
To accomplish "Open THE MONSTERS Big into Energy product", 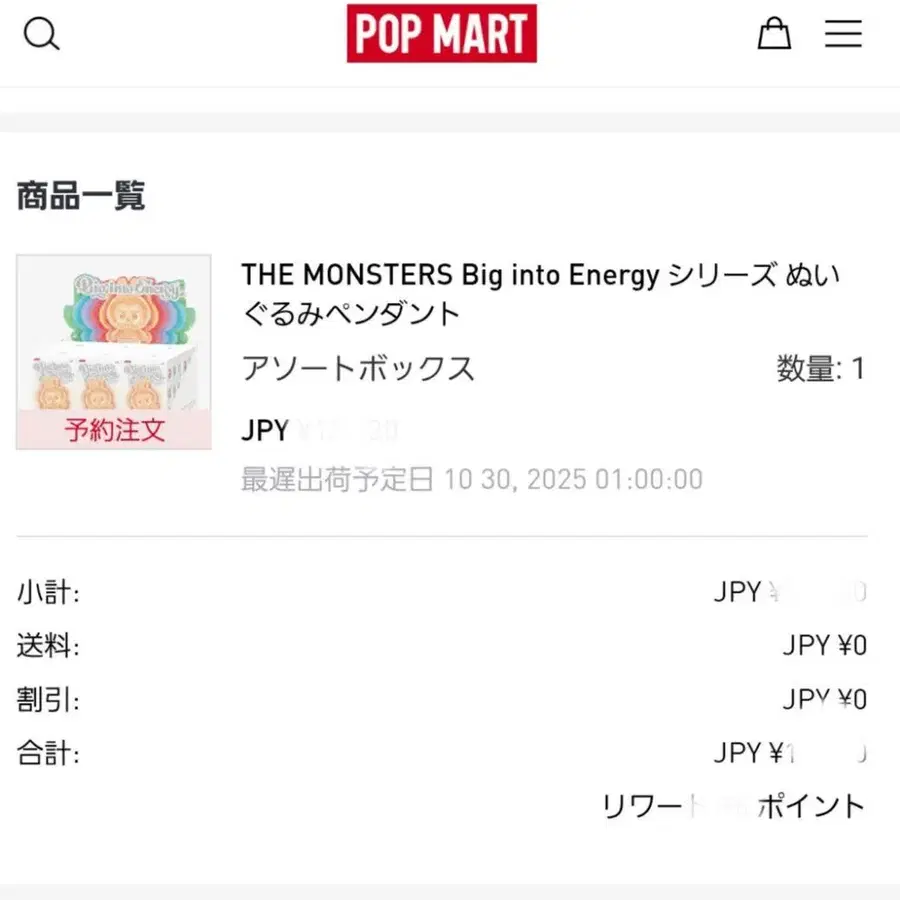I will pos(540,294).
